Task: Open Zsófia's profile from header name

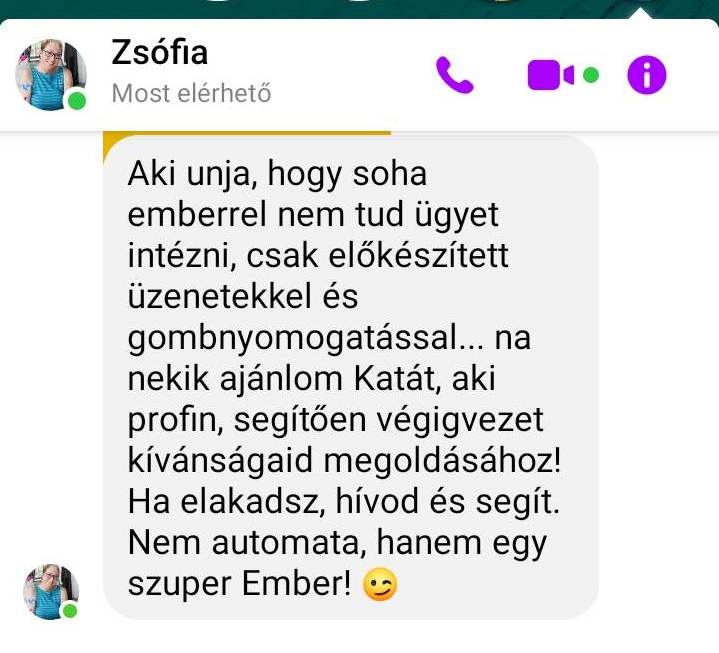Action: click(x=161, y=54)
